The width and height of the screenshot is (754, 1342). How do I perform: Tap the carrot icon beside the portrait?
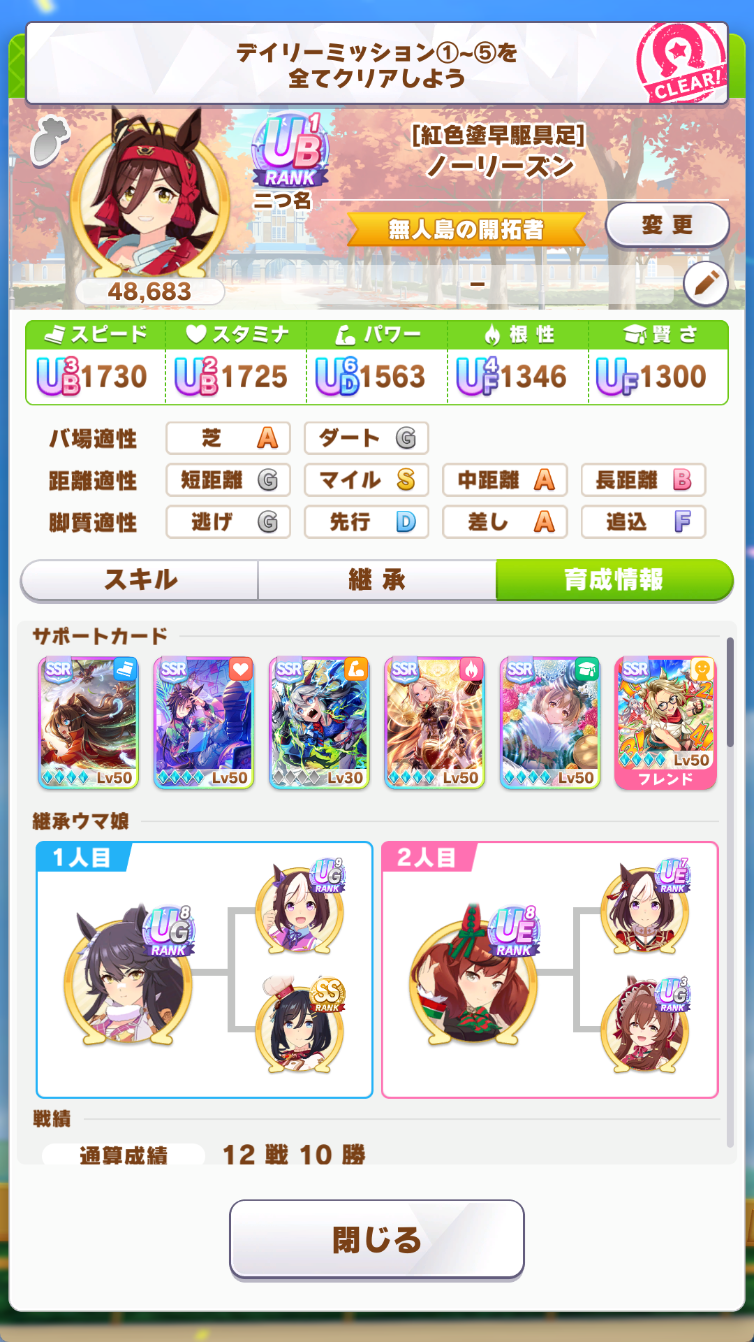[46, 143]
